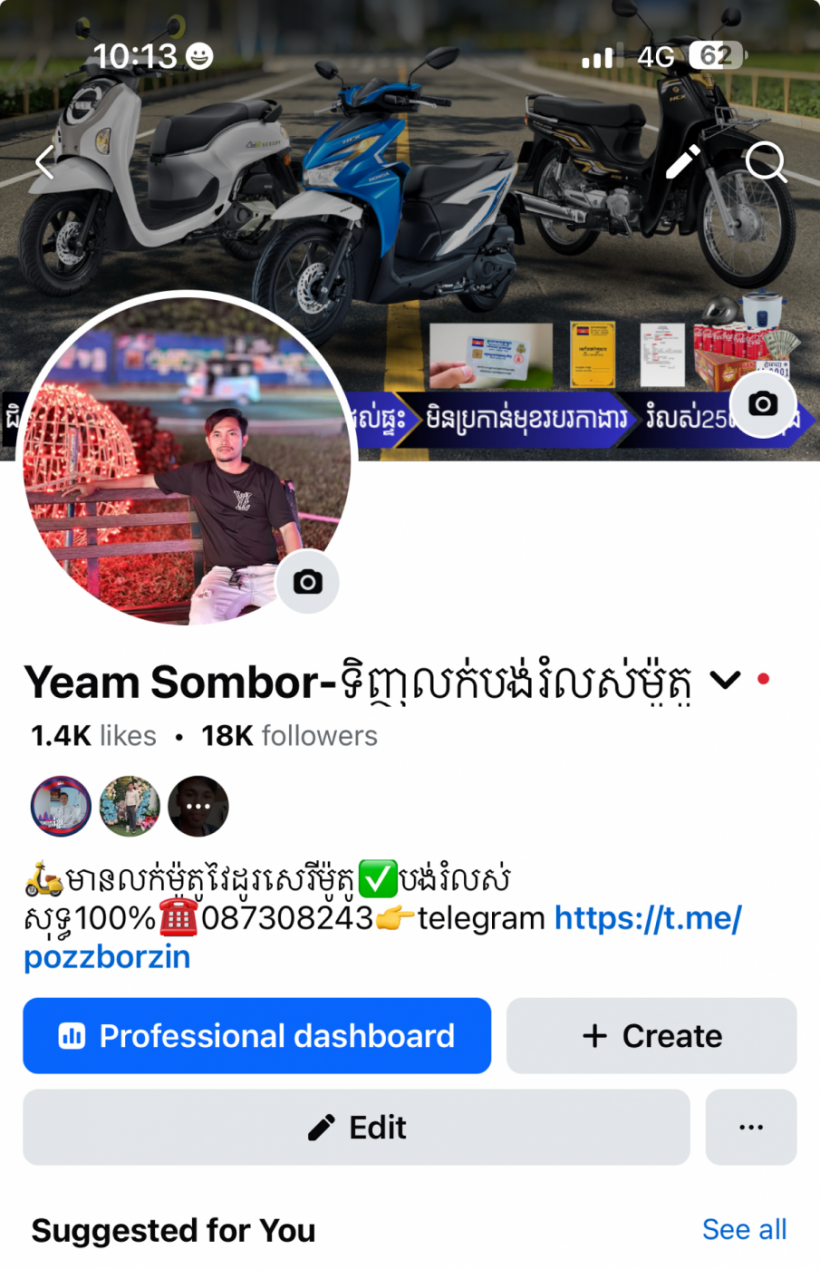Tap the camera icon on the profile picture

click(308, 580)
